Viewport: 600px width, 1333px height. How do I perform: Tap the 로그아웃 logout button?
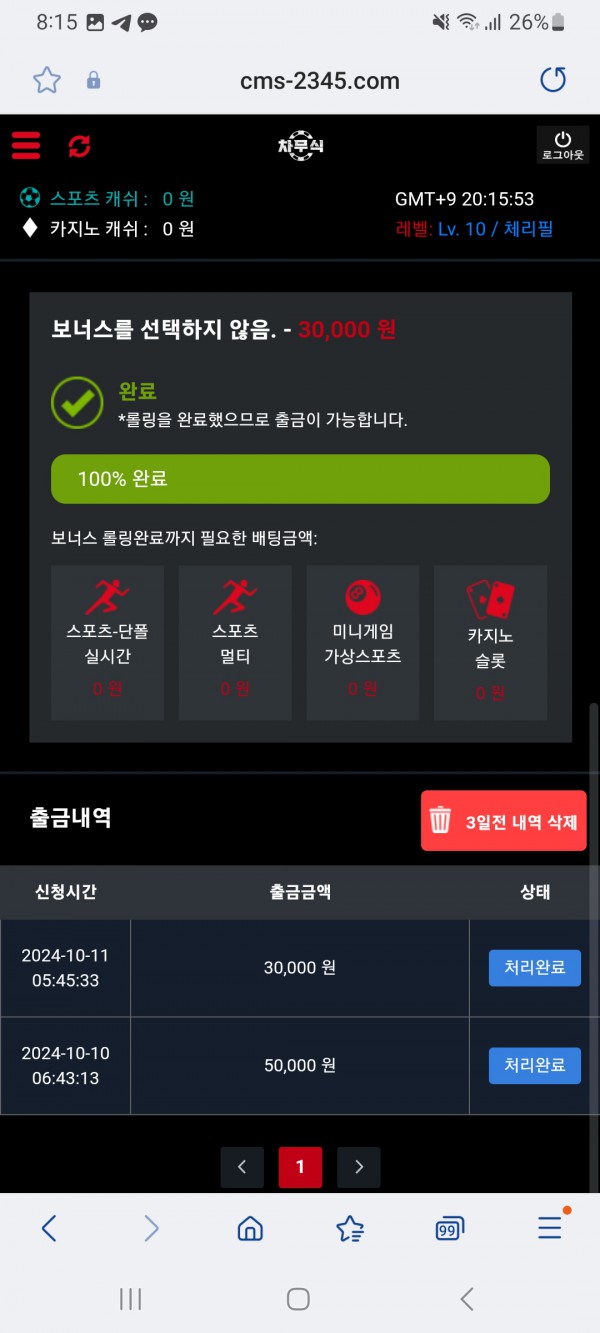pyautogui.click(x=562, y=145)
